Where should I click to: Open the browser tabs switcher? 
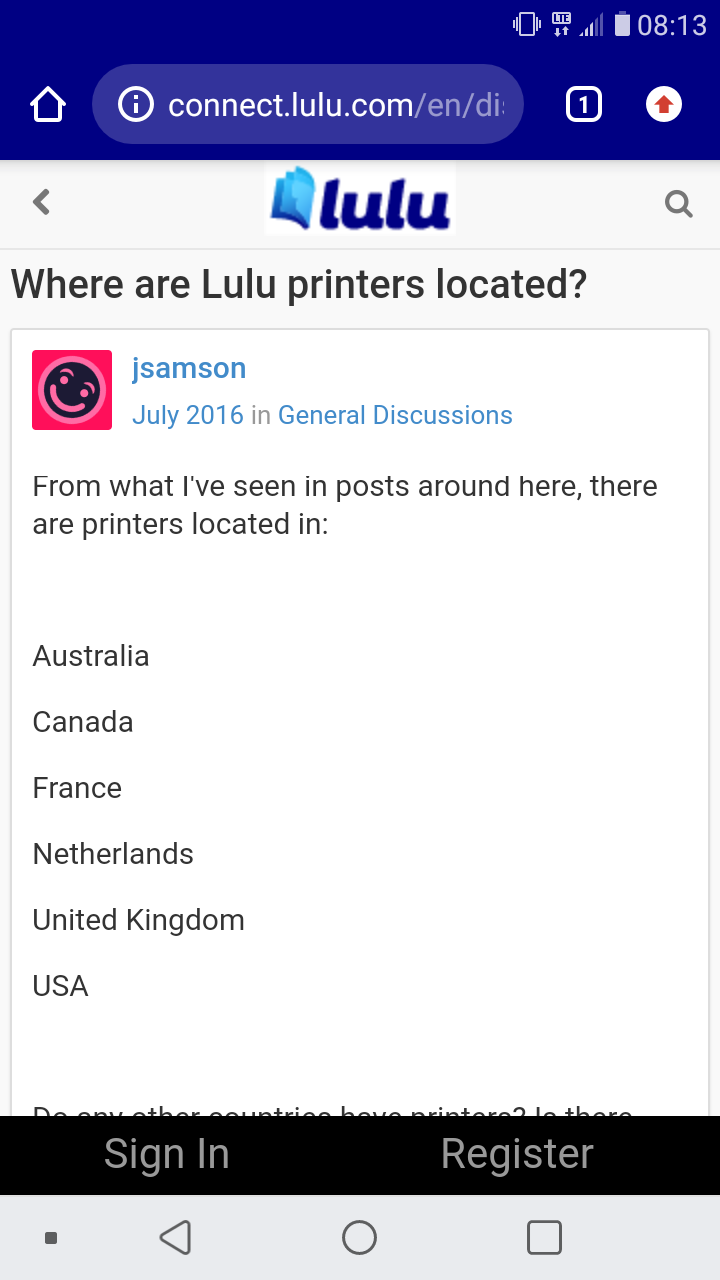tap(584, 104)
